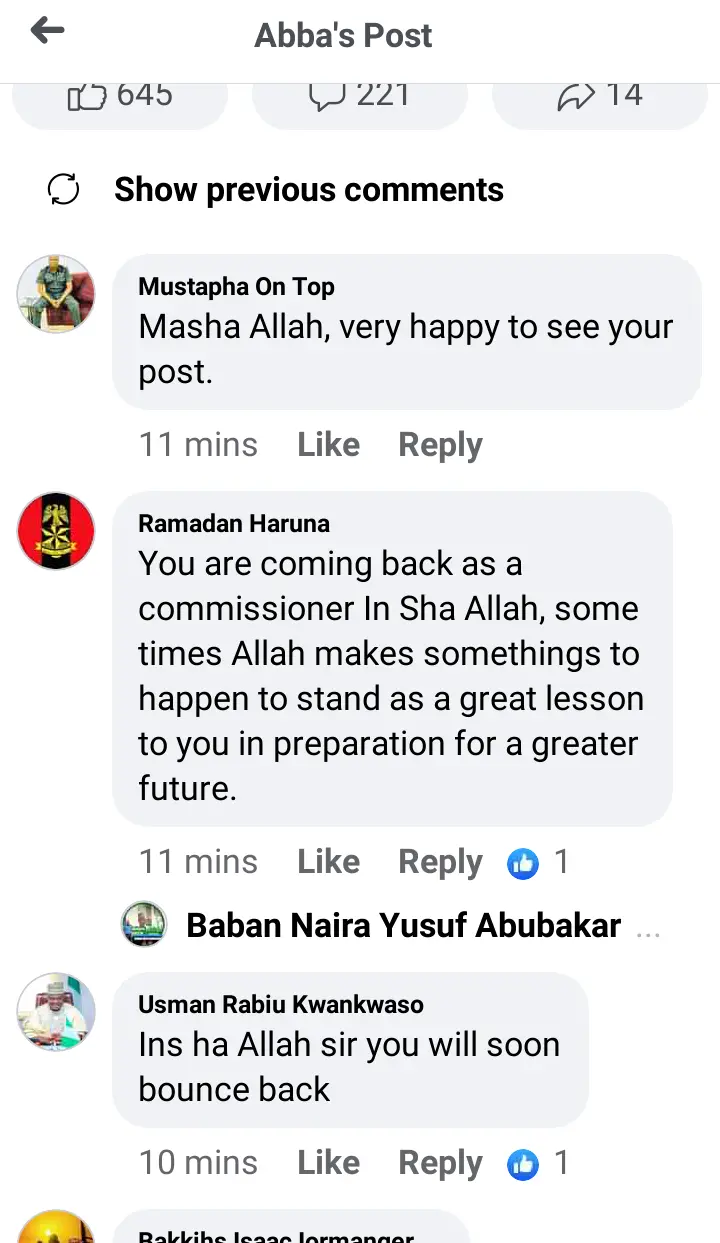Viewport: 720px width, 1243px height.
Task: Open Mustapha On Top's profile name
Action: click(x=236, y=287)
